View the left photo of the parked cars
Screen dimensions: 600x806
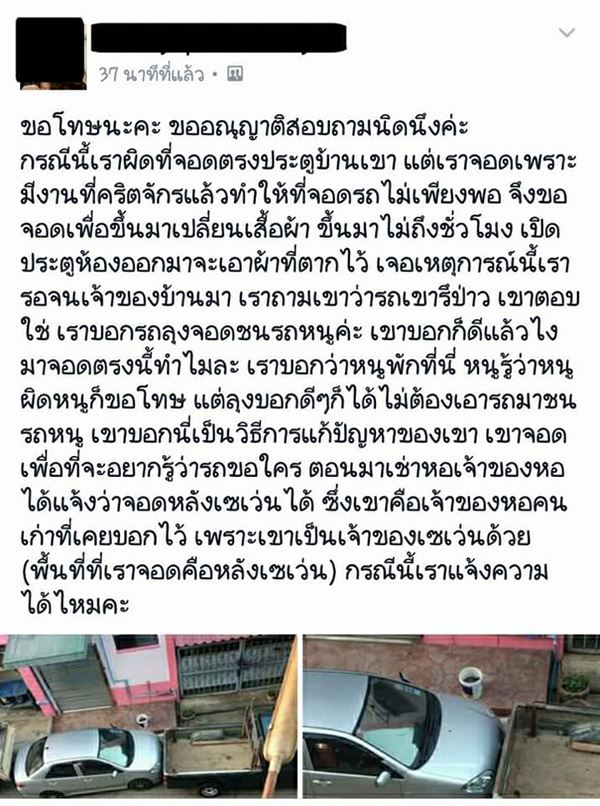pyautogui.click(x=148, y=716)
